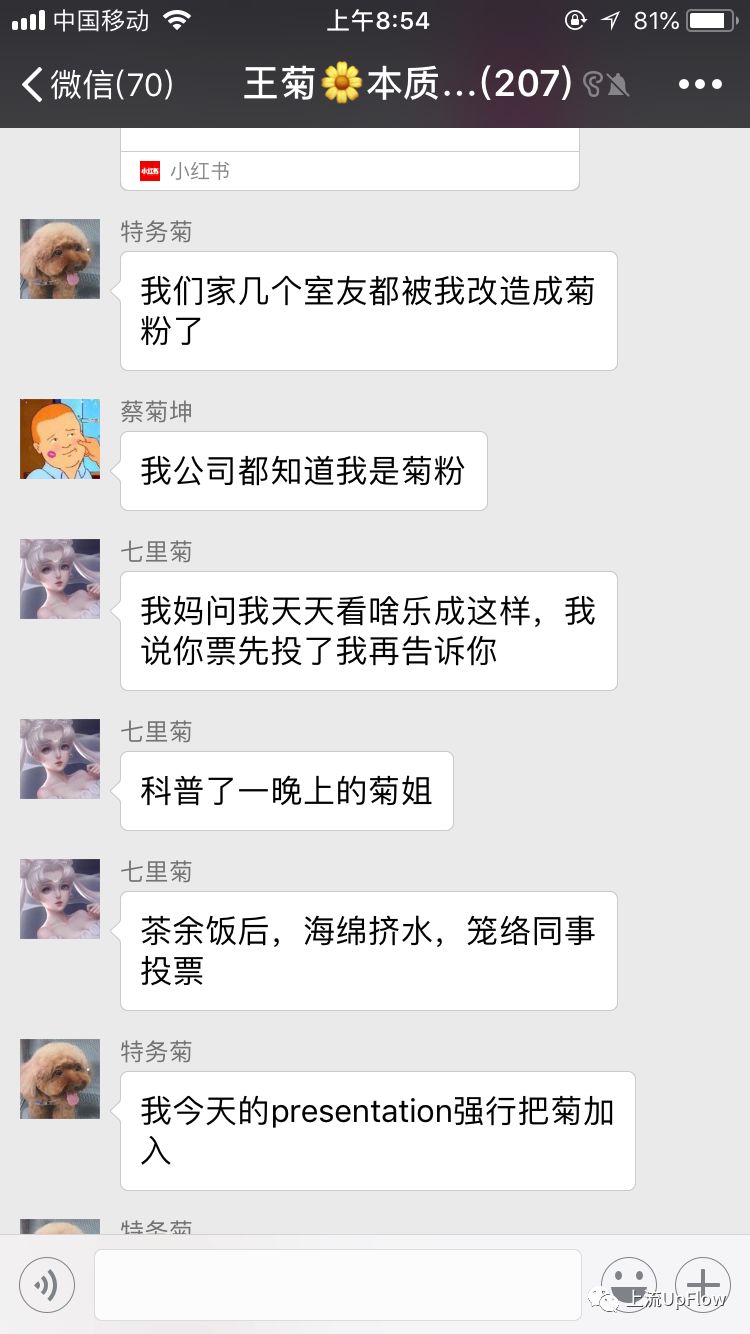Open the emoji sticker panel

(628, 1284)
